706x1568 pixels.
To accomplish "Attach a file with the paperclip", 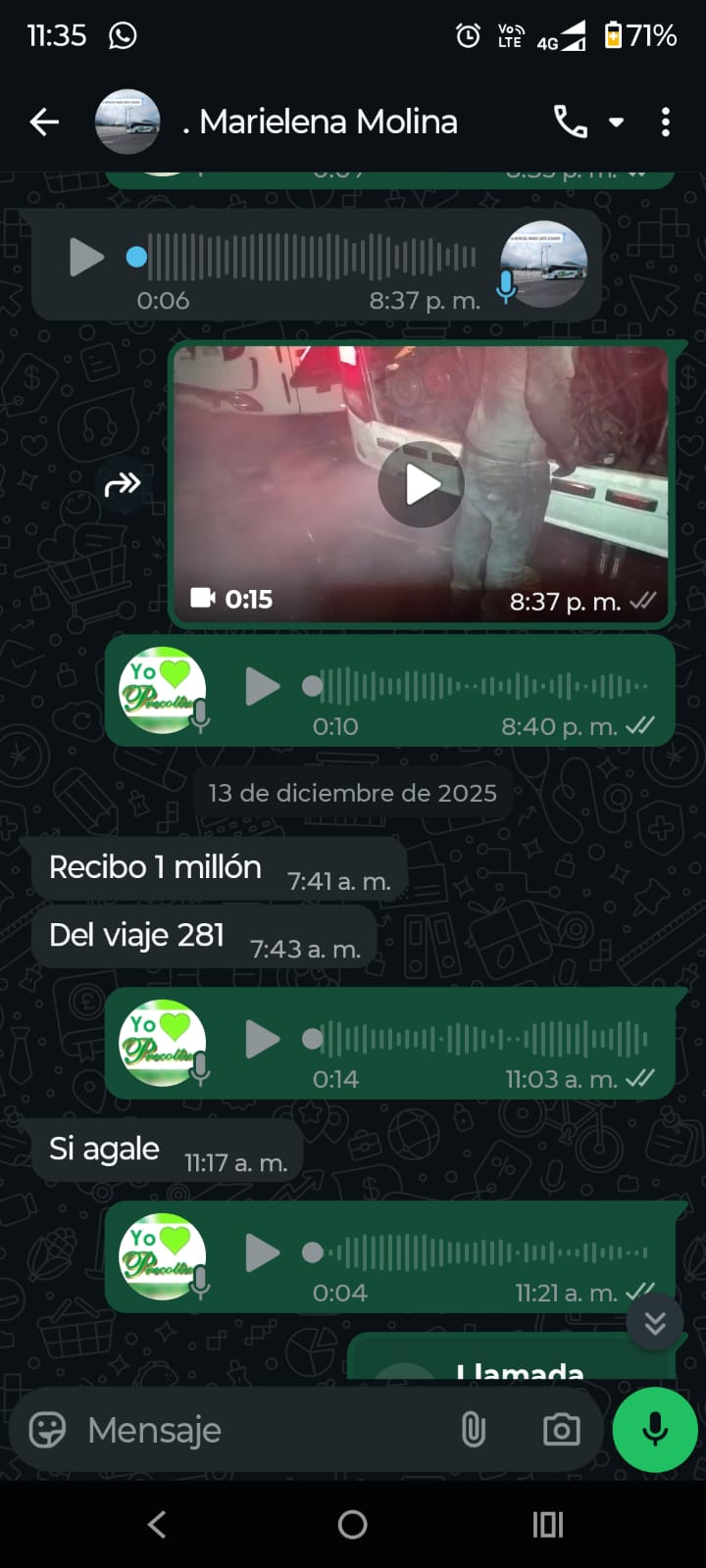I will pos(474,1430).
